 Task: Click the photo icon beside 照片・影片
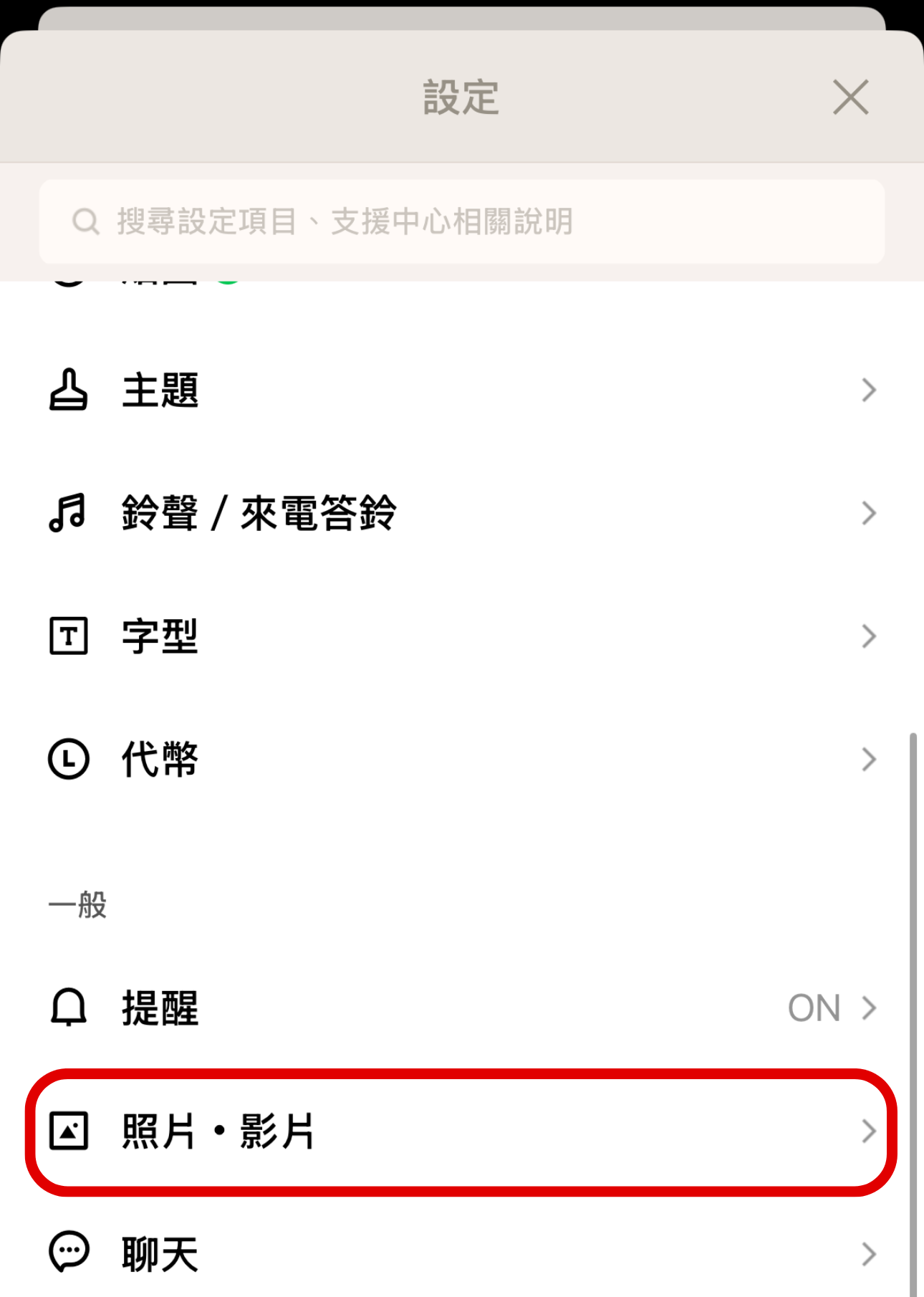pos(69,1131)
